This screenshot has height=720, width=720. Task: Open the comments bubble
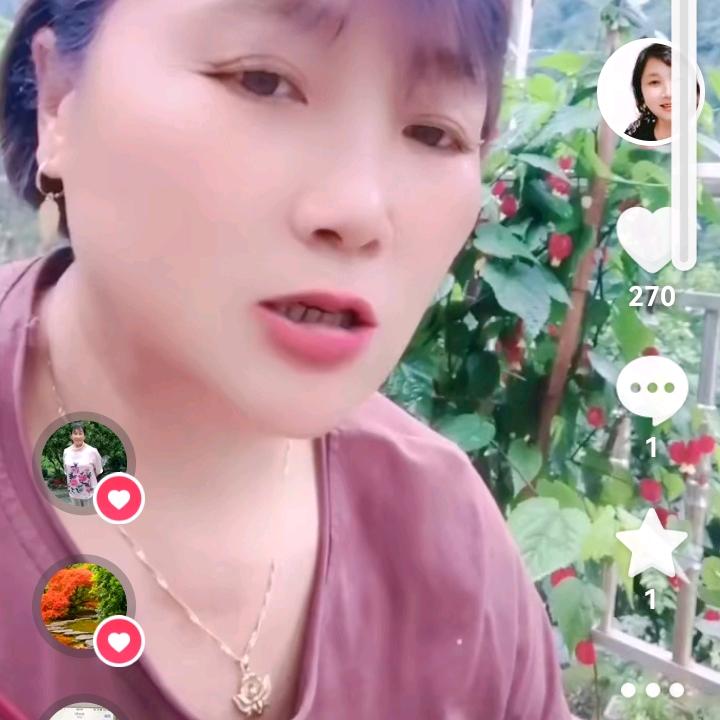point(652,389)
